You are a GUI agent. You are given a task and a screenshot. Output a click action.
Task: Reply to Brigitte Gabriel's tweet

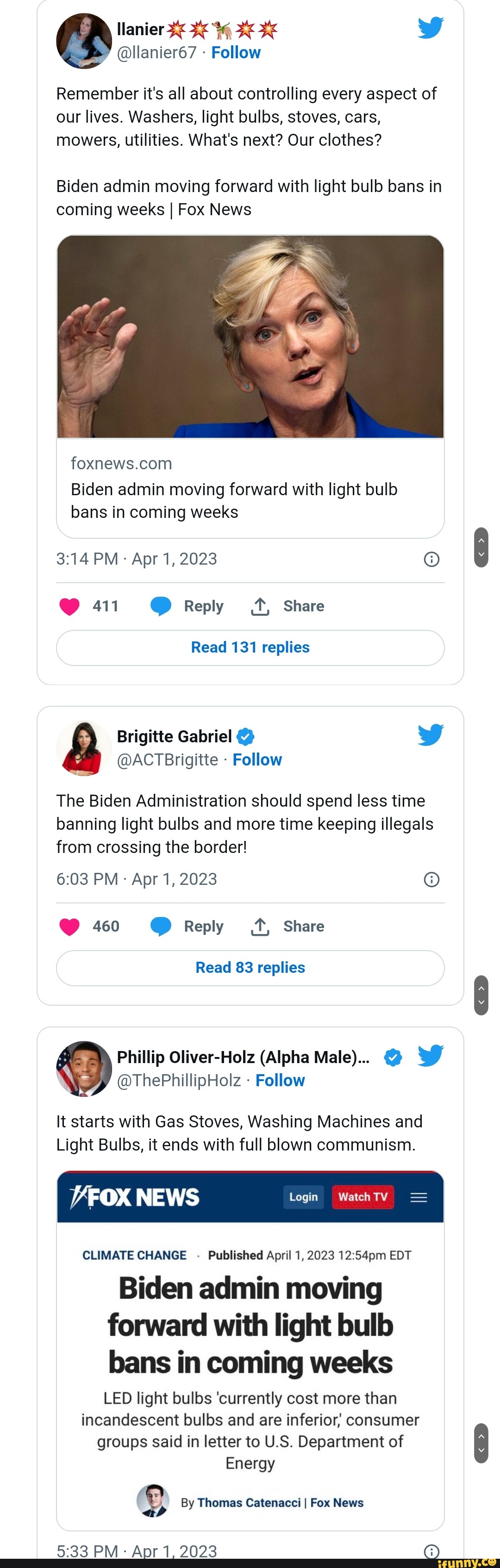coord(187,927)
